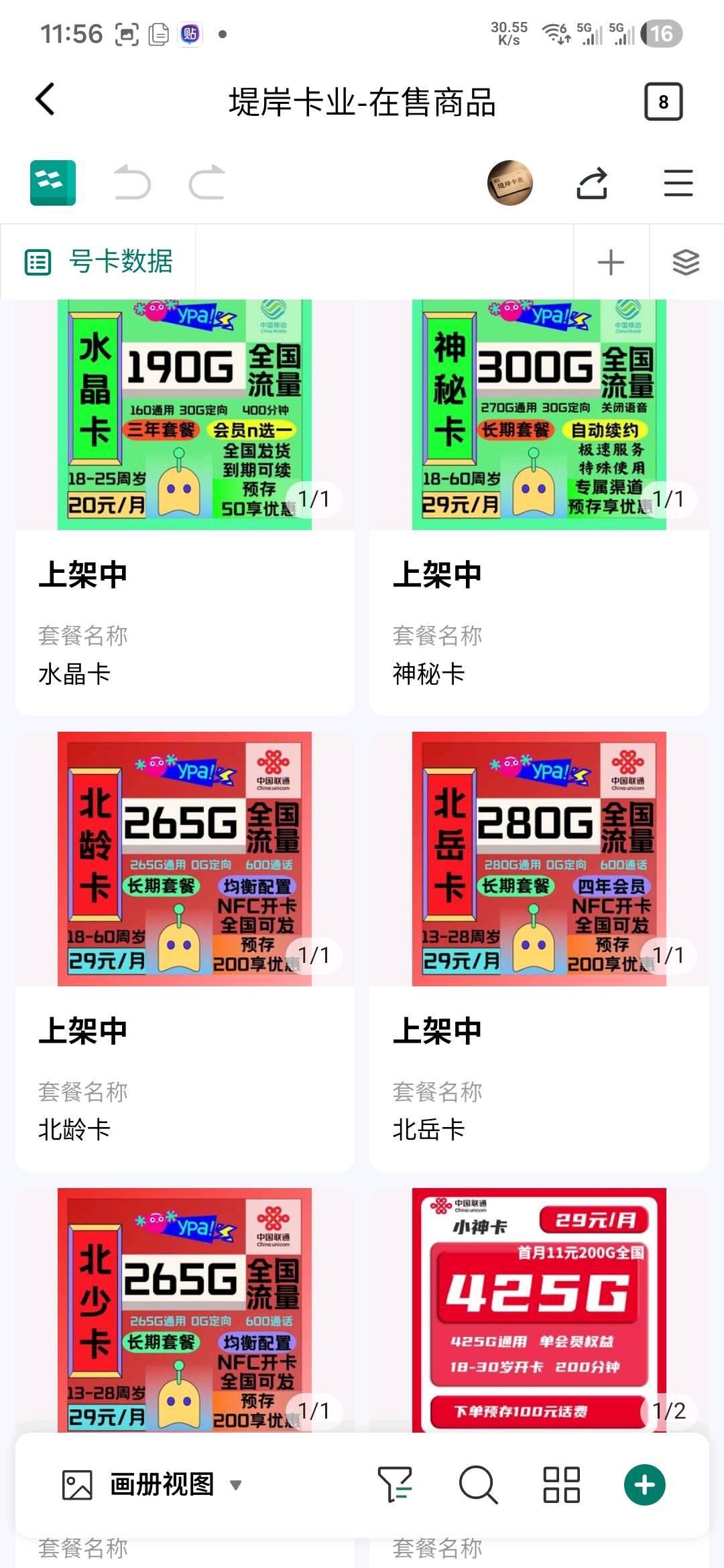724x1568 pixels.
Task: Tap the plus icon to add a view
Action: pos(611,261)
